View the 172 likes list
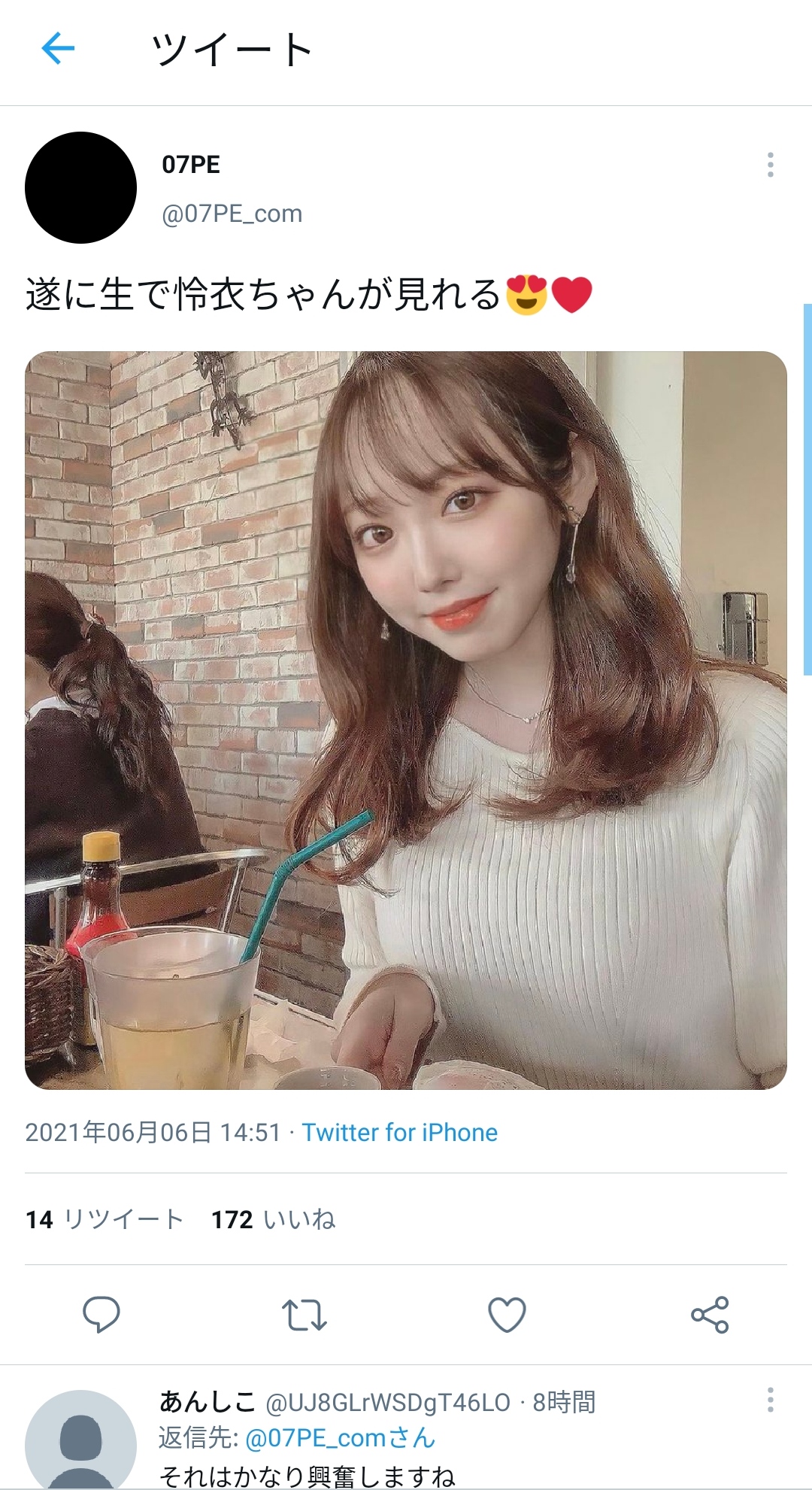Image resolution: width=812 pixels, height=1490 pixels. pyautogui.click(x=273, y=1219)
